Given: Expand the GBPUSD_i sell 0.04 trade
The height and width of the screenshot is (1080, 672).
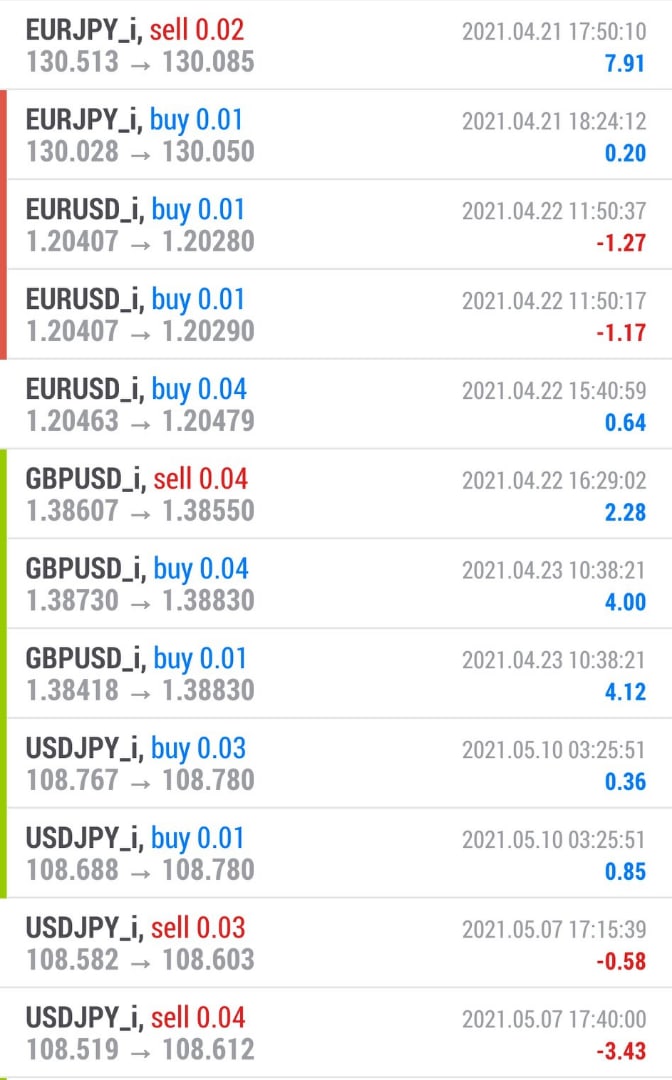Looking at the screenshot, I should 336,494.
